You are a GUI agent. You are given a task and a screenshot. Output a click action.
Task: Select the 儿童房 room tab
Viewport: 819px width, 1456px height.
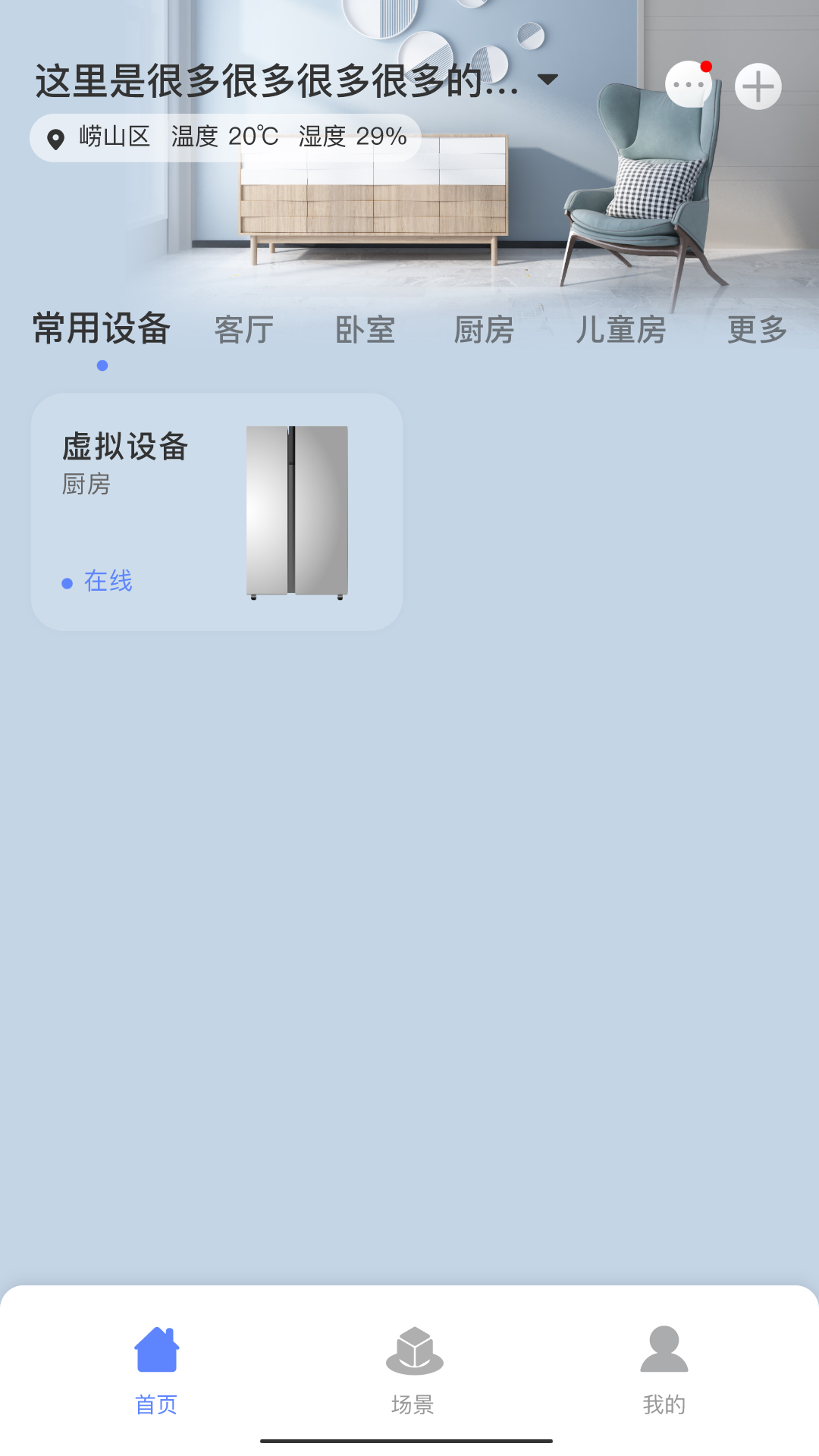621,329
